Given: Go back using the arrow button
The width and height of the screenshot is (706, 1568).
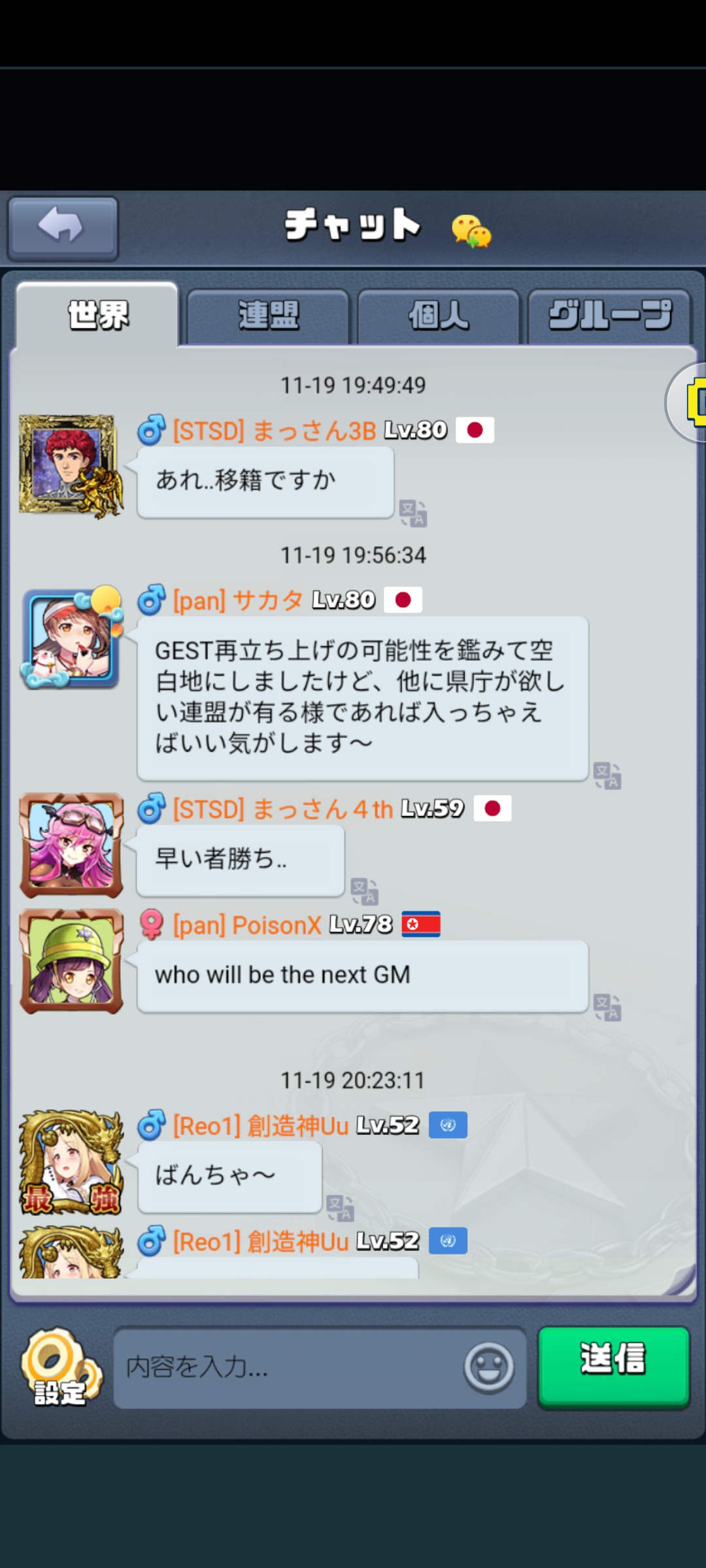Looking at the screenshot, I should click(x=62, y=227).
